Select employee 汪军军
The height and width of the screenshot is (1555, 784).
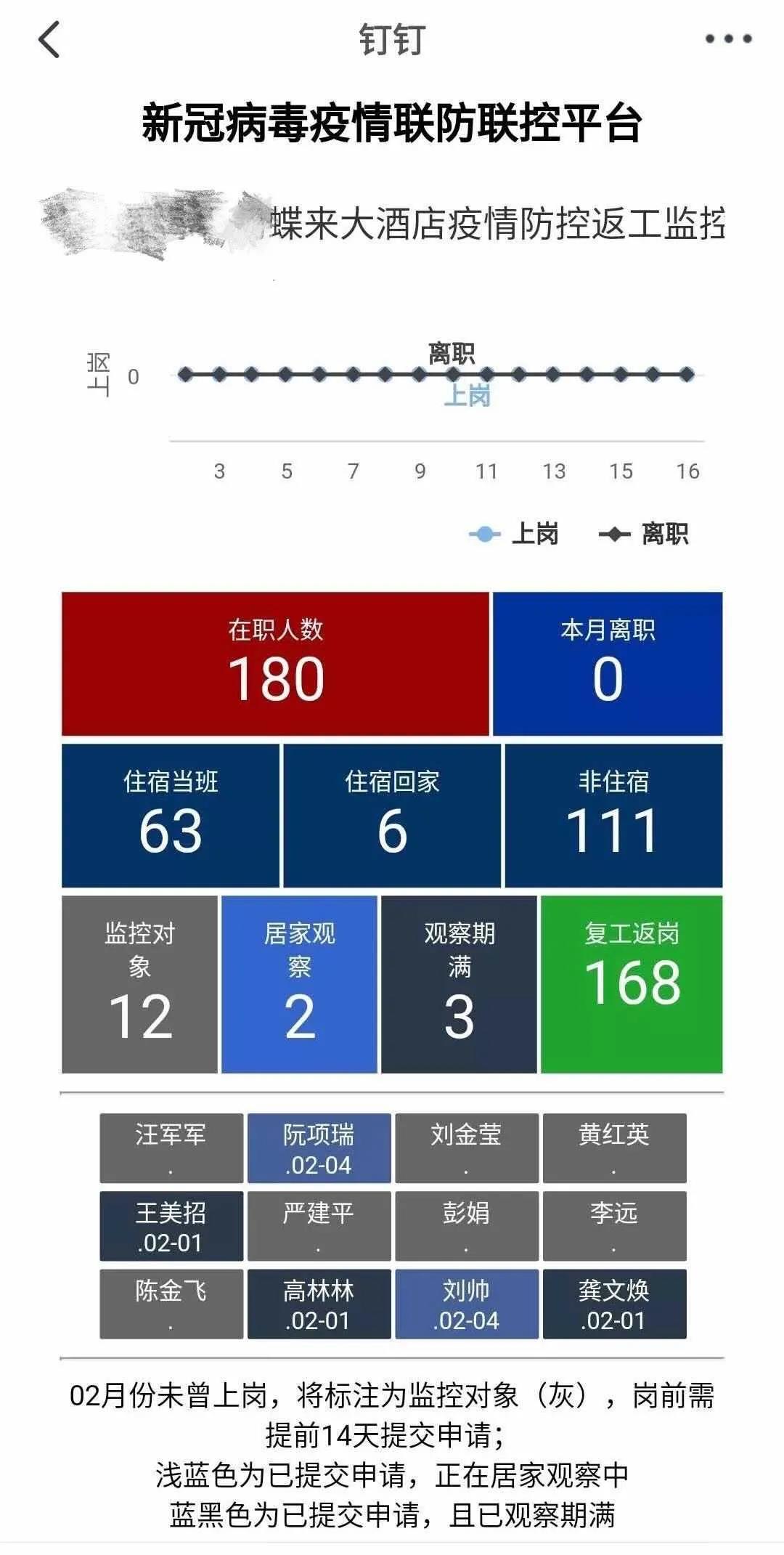[171, 1148]
